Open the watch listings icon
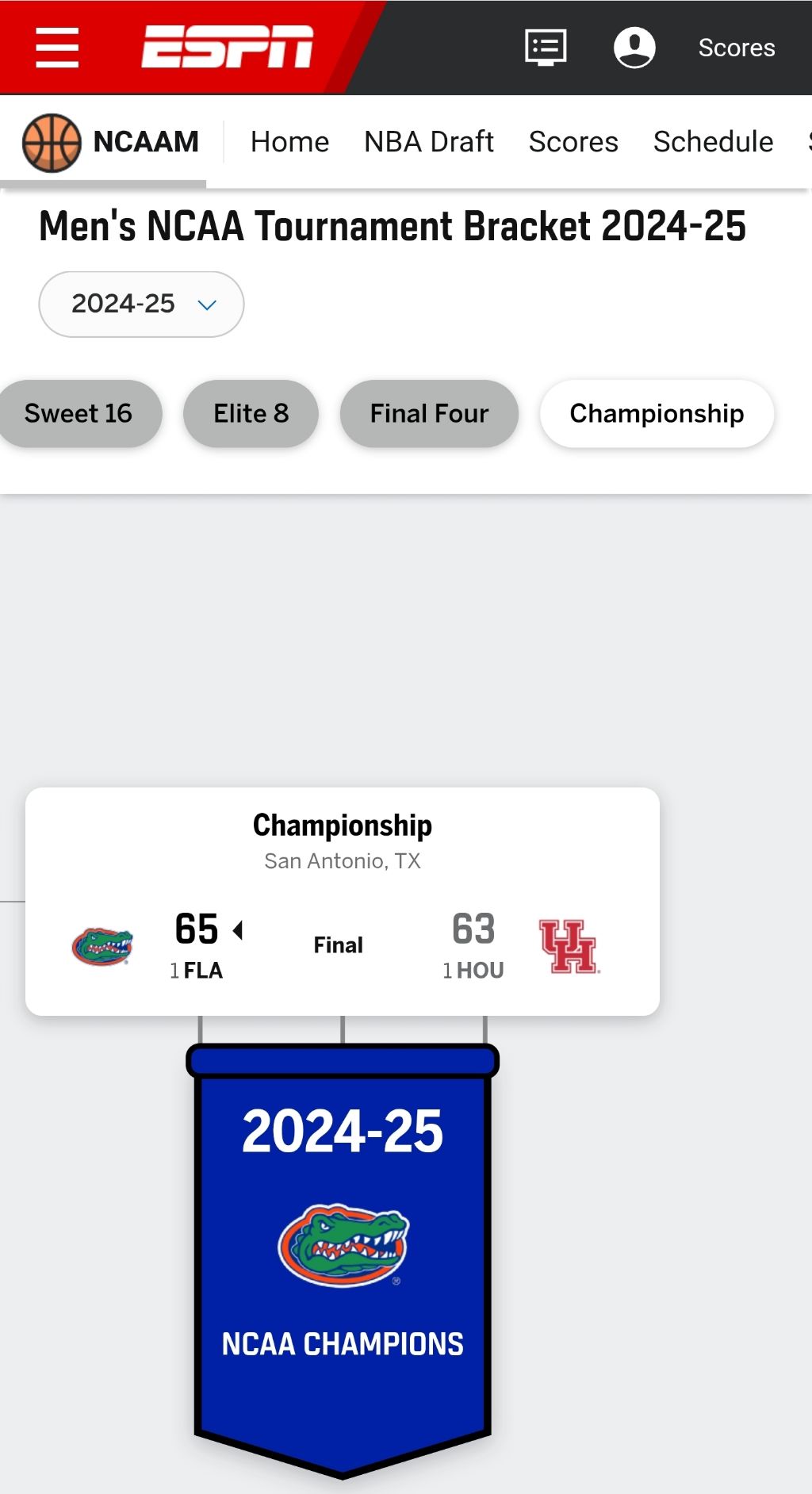 coord(546,48)
